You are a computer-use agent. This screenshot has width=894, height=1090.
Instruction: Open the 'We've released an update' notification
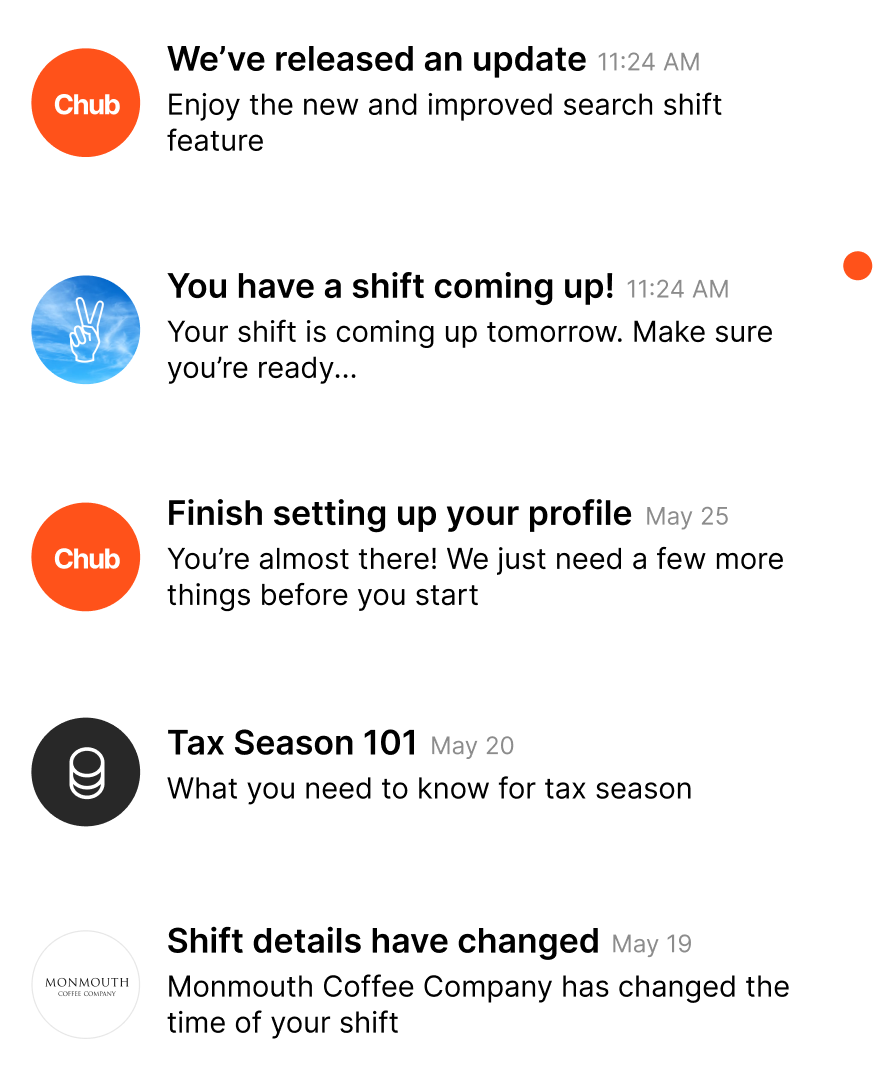pyautogui.click(x=447, y=101)
